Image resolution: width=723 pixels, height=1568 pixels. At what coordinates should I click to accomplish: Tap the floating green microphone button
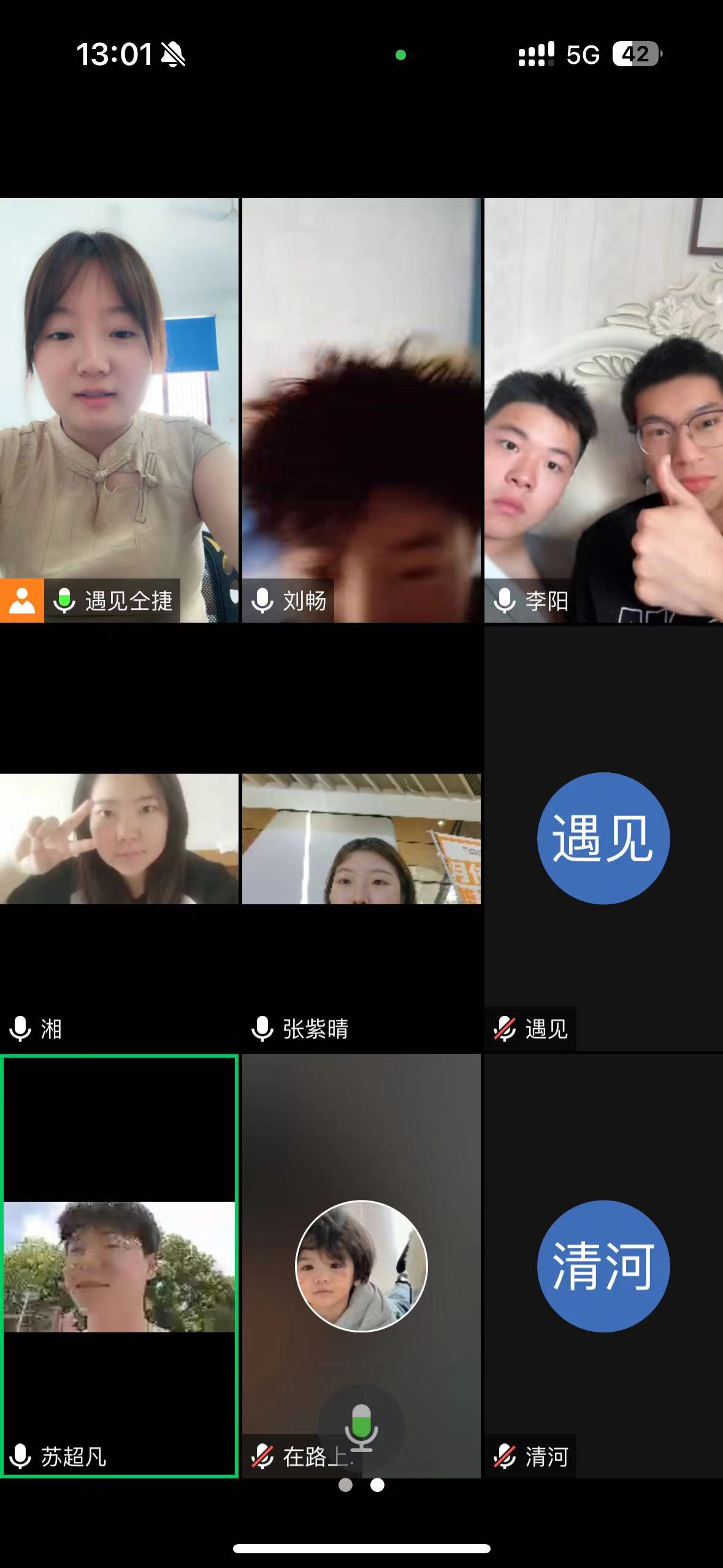tap(361, 1428)
